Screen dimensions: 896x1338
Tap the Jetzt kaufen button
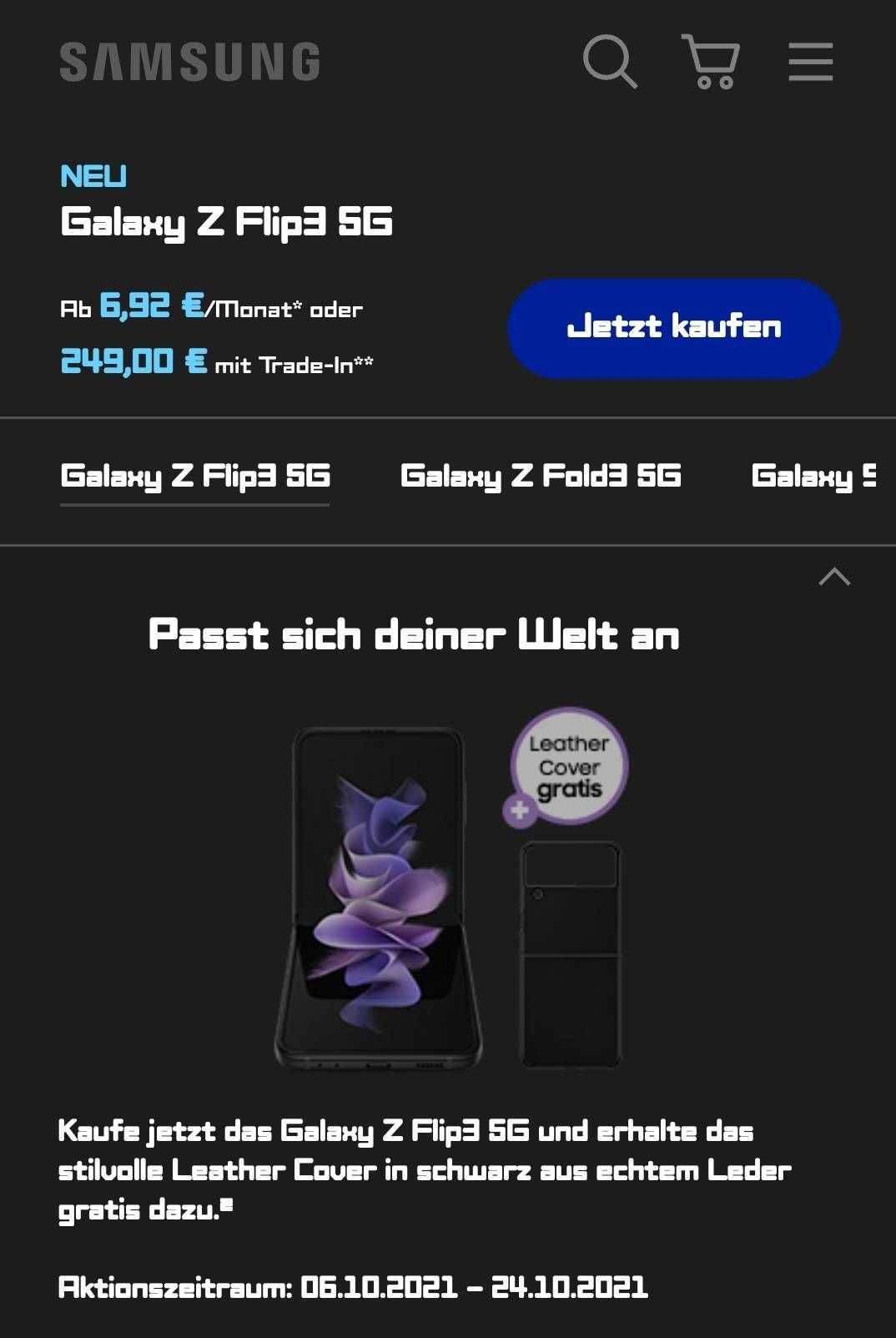click(x=673, y=327)
